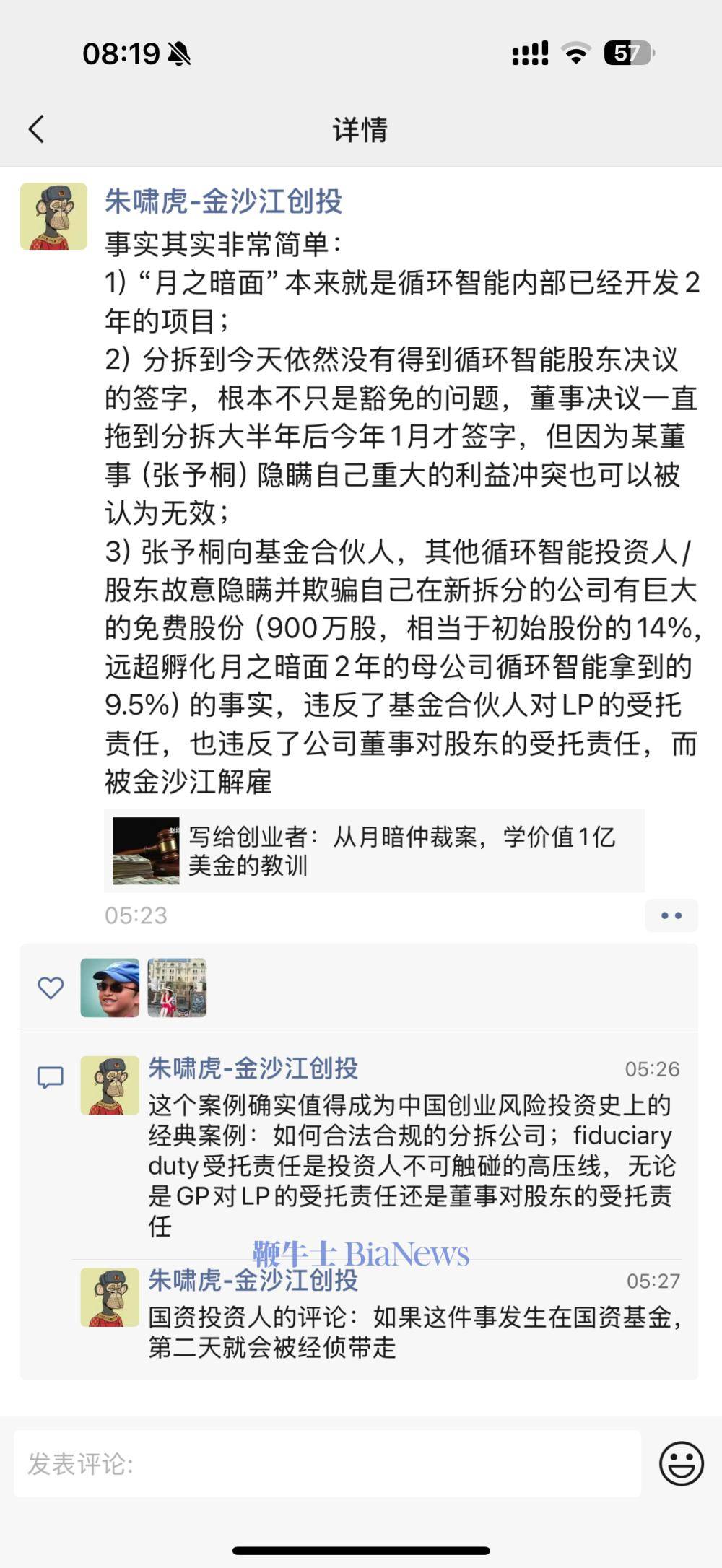Open the shared article 写给创业者：从月暗仲裁案
The image size is (722, 1568).
point(374,851)
